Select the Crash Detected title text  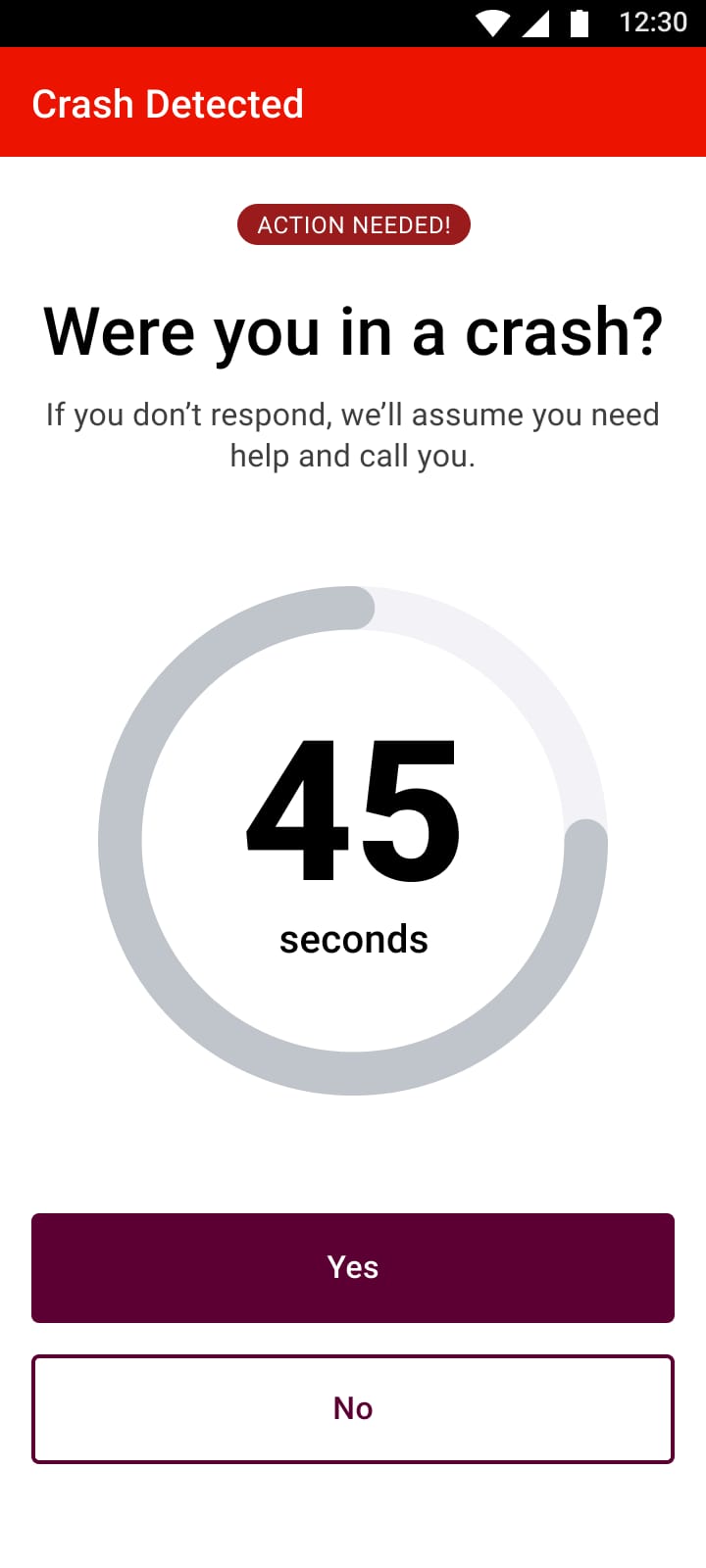pyautogui.click(x=168, y=103)
